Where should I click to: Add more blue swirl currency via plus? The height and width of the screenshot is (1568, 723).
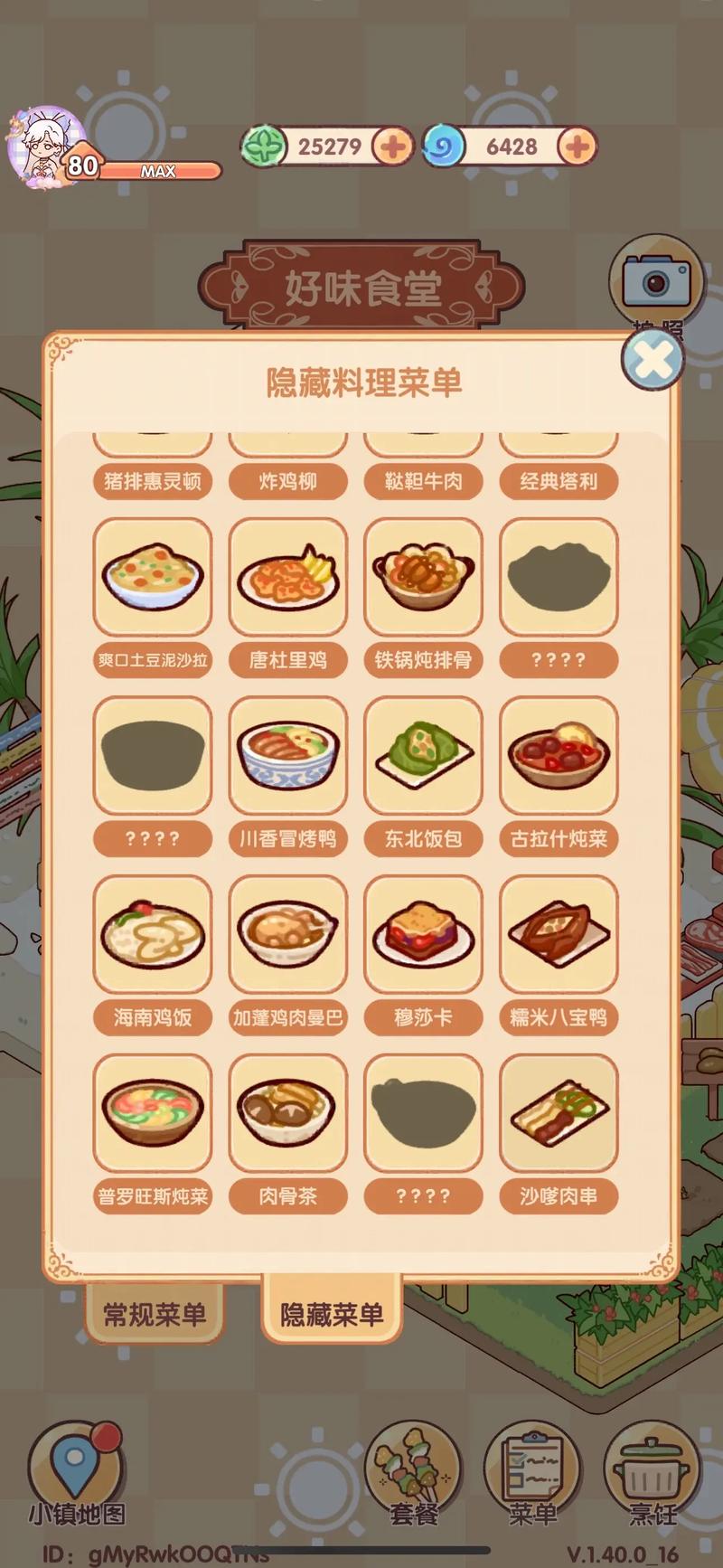[577, 146]
